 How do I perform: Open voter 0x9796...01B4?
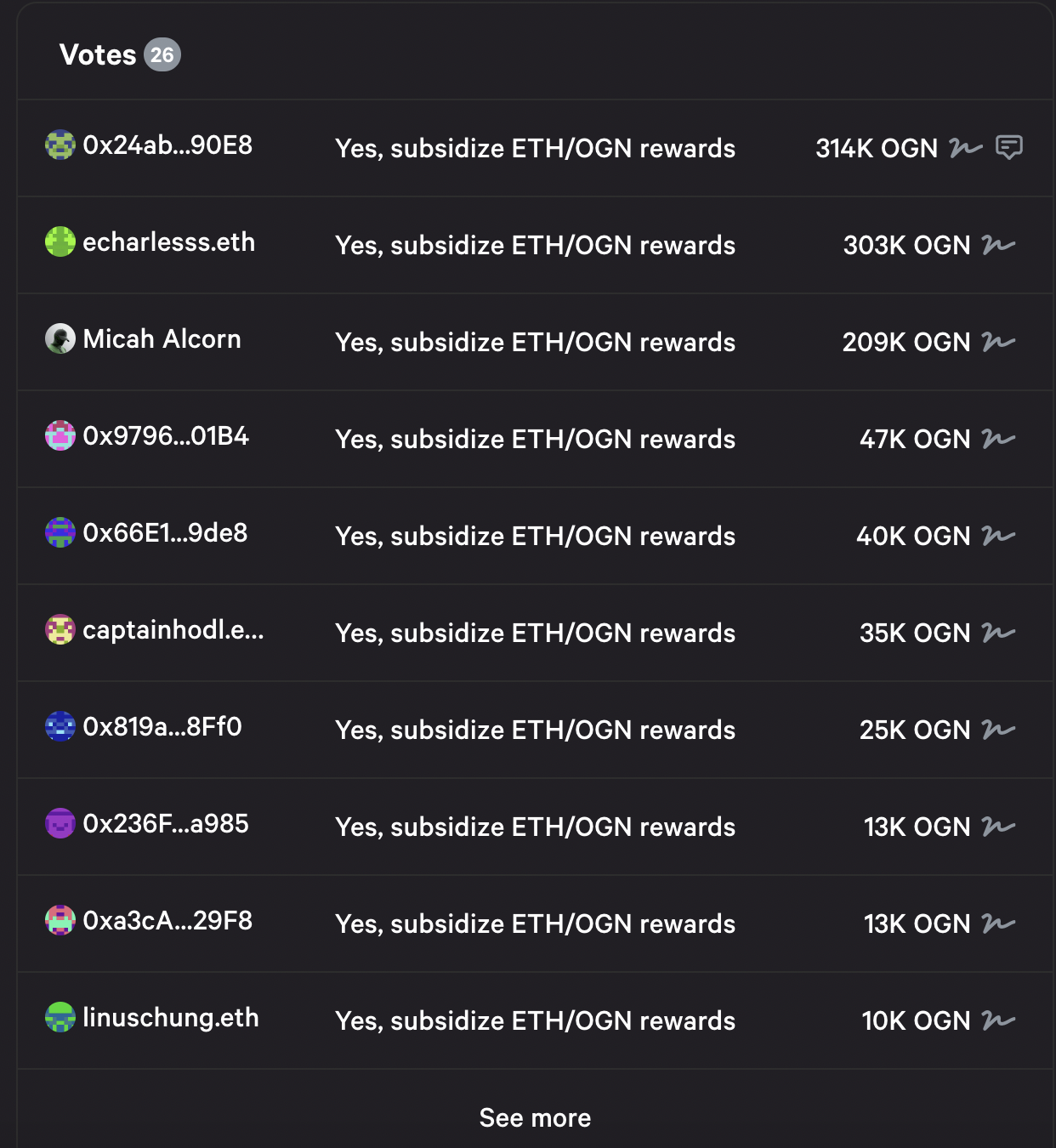pyautogui.click(x=165, y=436)
